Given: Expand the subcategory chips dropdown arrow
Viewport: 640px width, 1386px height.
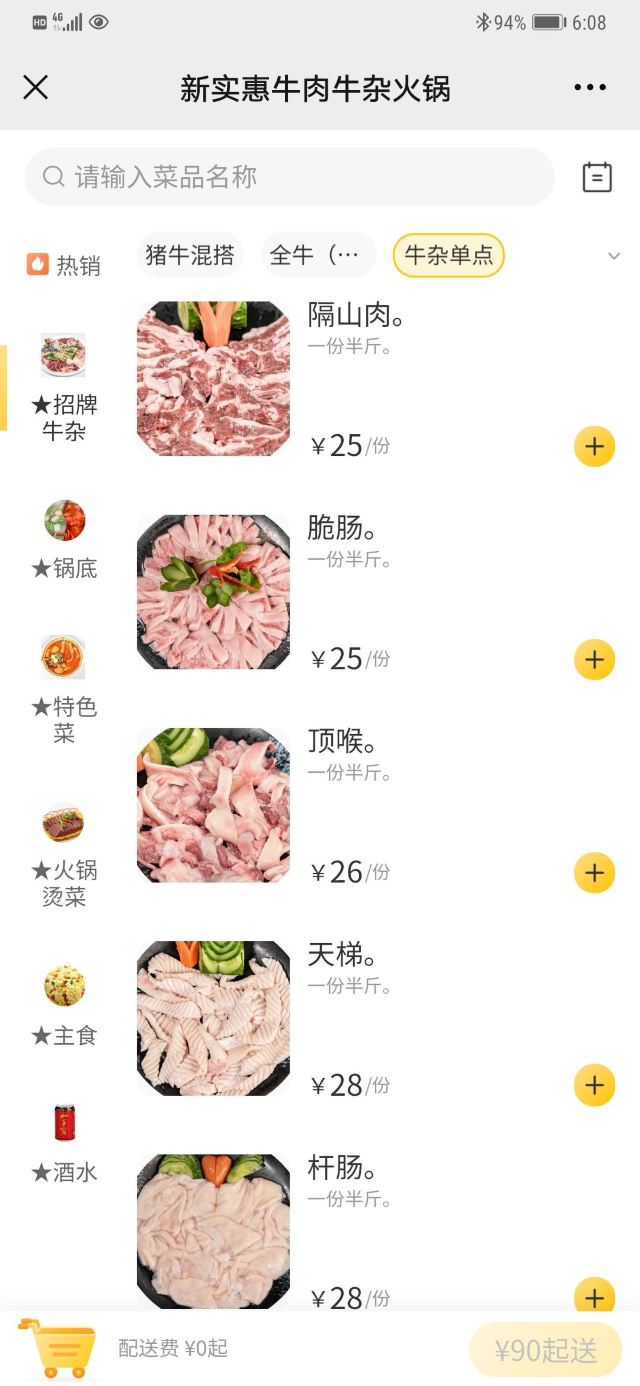Looking at the screenshot, I should tap(614, 256).
